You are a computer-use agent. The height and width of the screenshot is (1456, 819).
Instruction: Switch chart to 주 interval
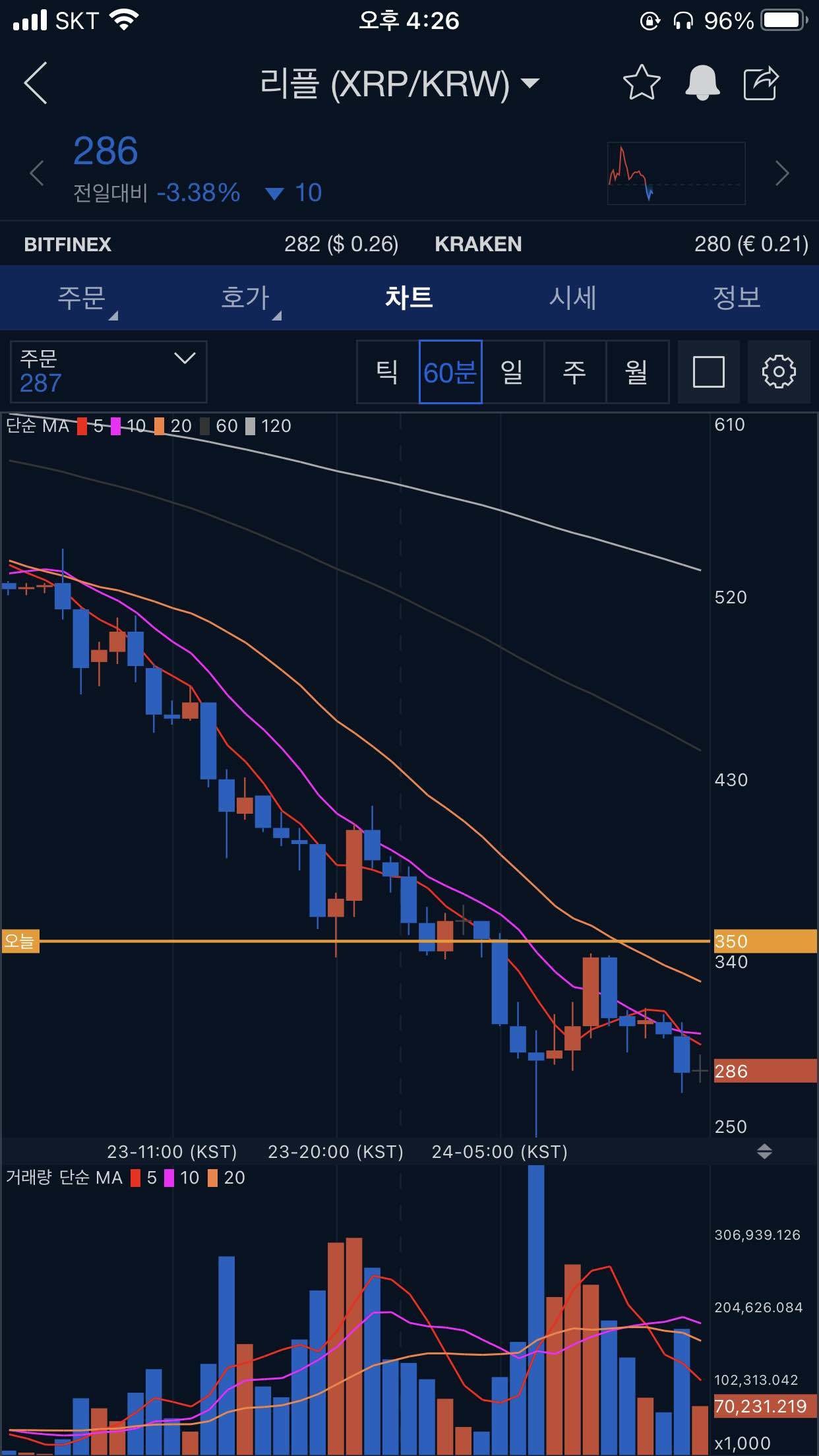[x=574, y=373]
